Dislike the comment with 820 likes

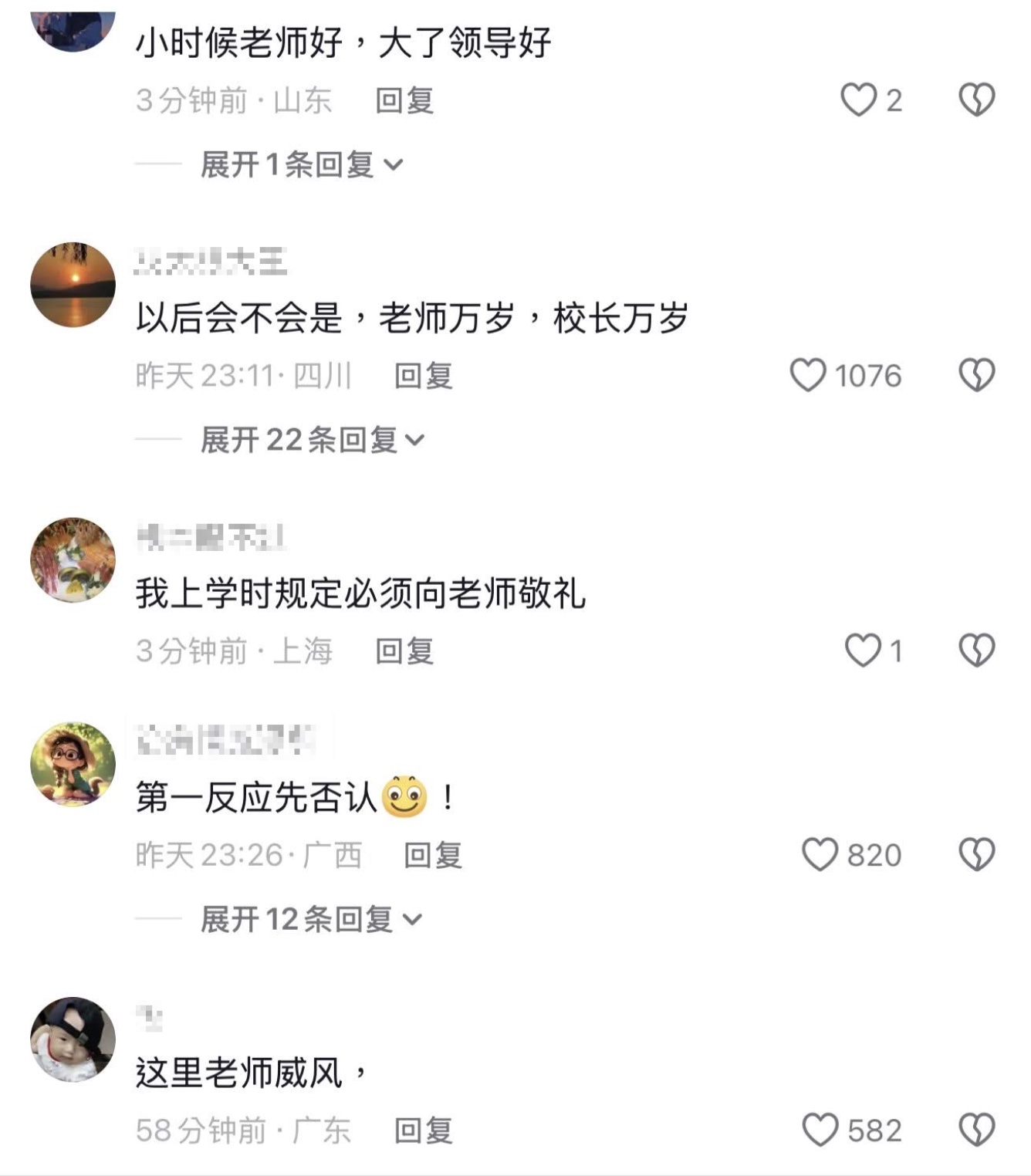pos(976,854)
